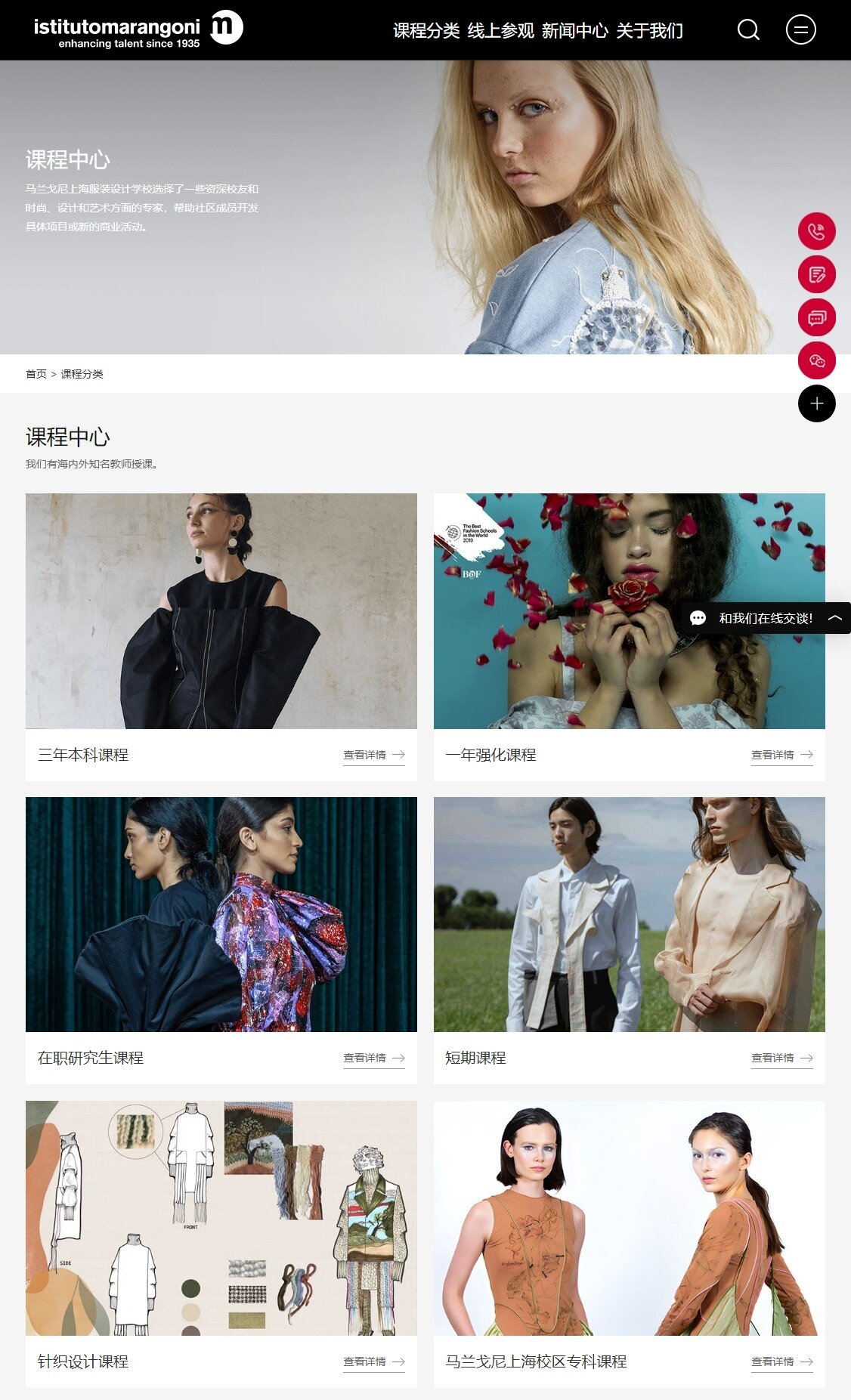Open the 和我们在线交谈 live chat widget
The height and width of the screenshot is (1400, 851).
(x=765, y=618)
